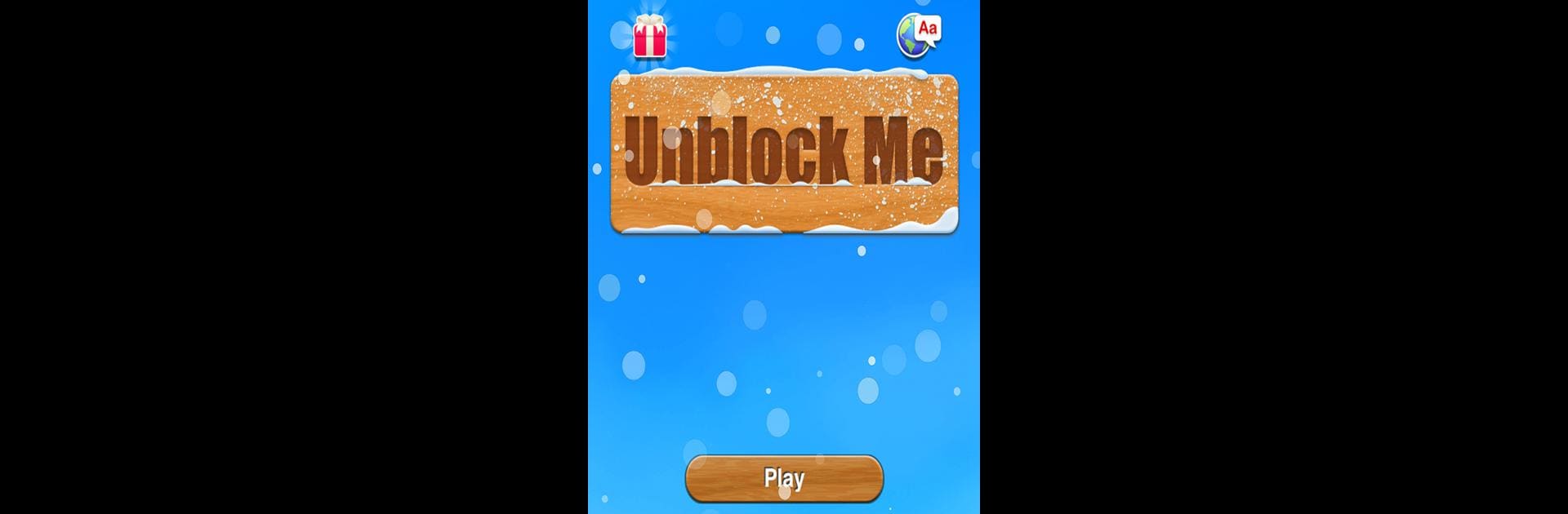
Task: Open the gift box reward
Action: pyautogui.click(x=650, y=38)
